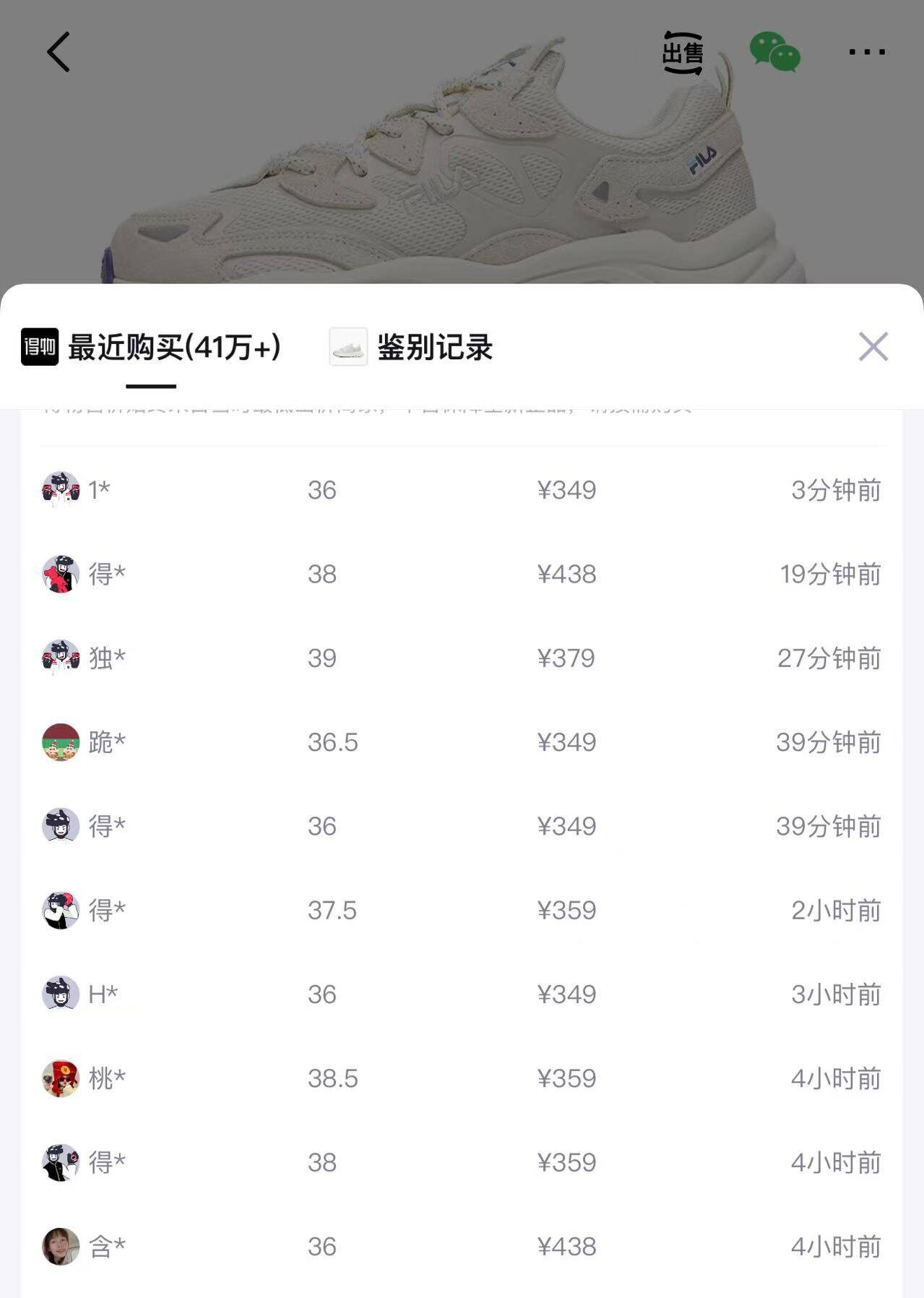The width and height of the screenshot is (924, 1298).
Task: Tap the small sneaker thumbnail beside 鉴别记录
Action: coord(347,347)
